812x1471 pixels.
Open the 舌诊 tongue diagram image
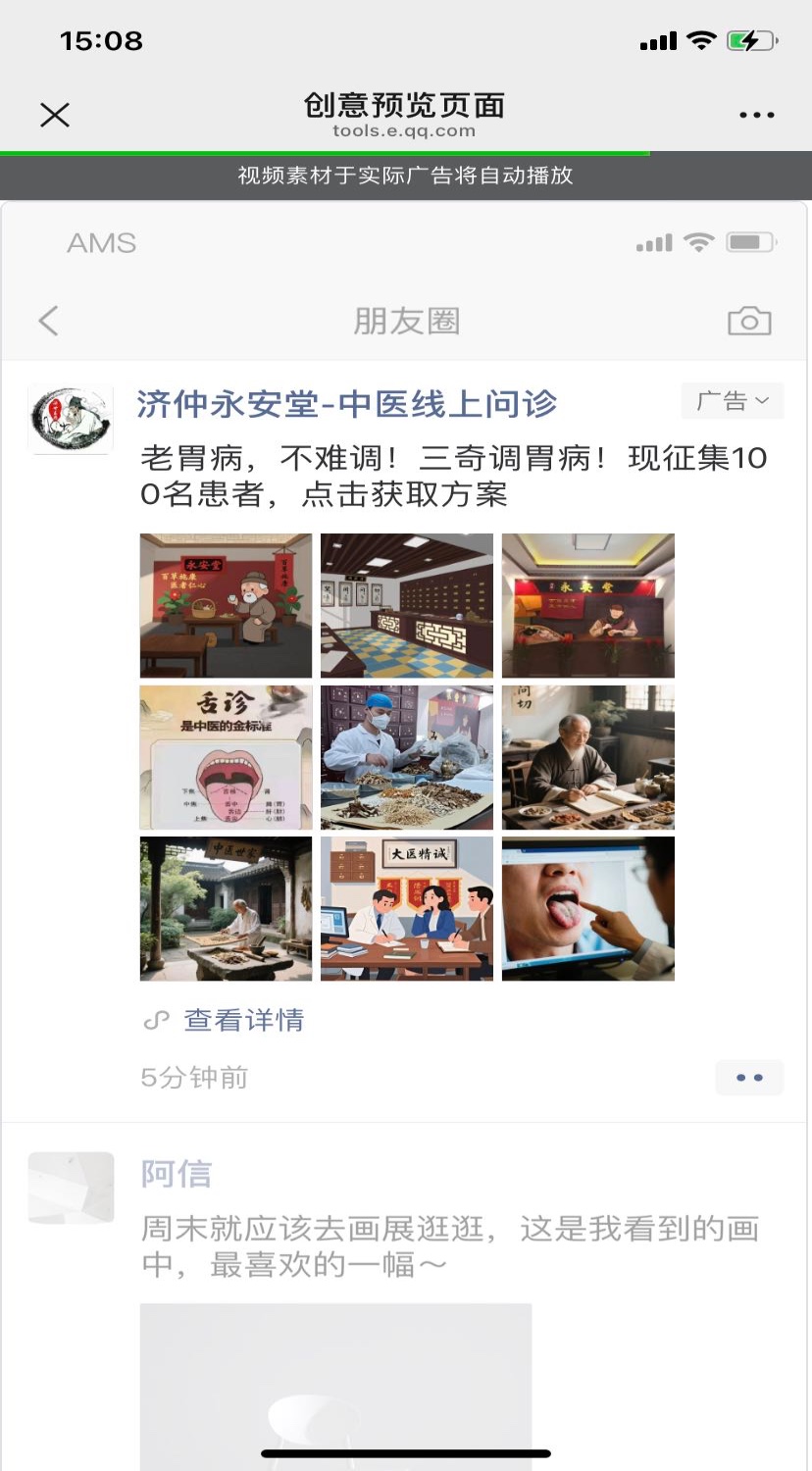(226, 757)
